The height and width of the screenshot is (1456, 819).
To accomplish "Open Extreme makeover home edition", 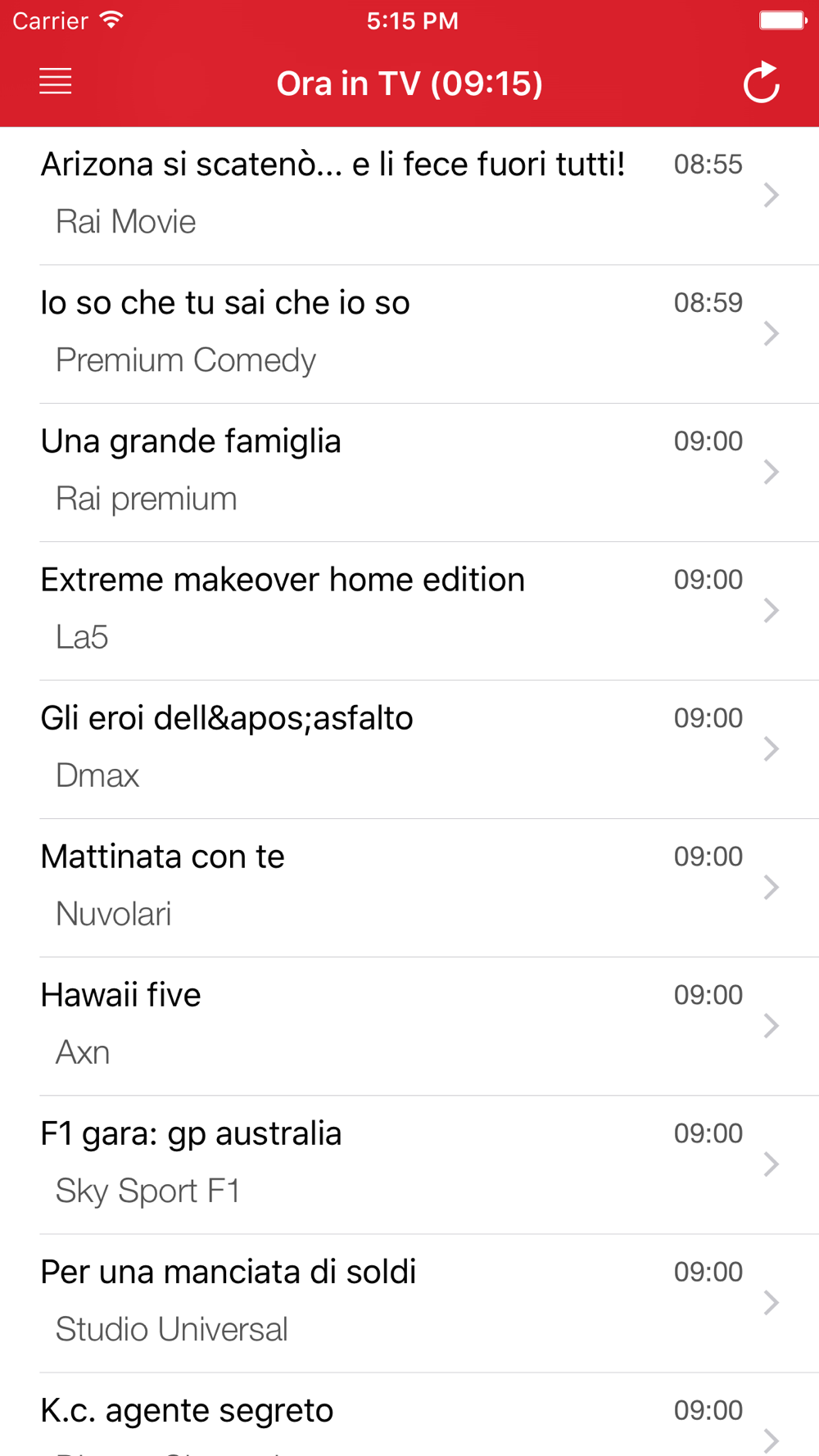I will click(409, 610).
